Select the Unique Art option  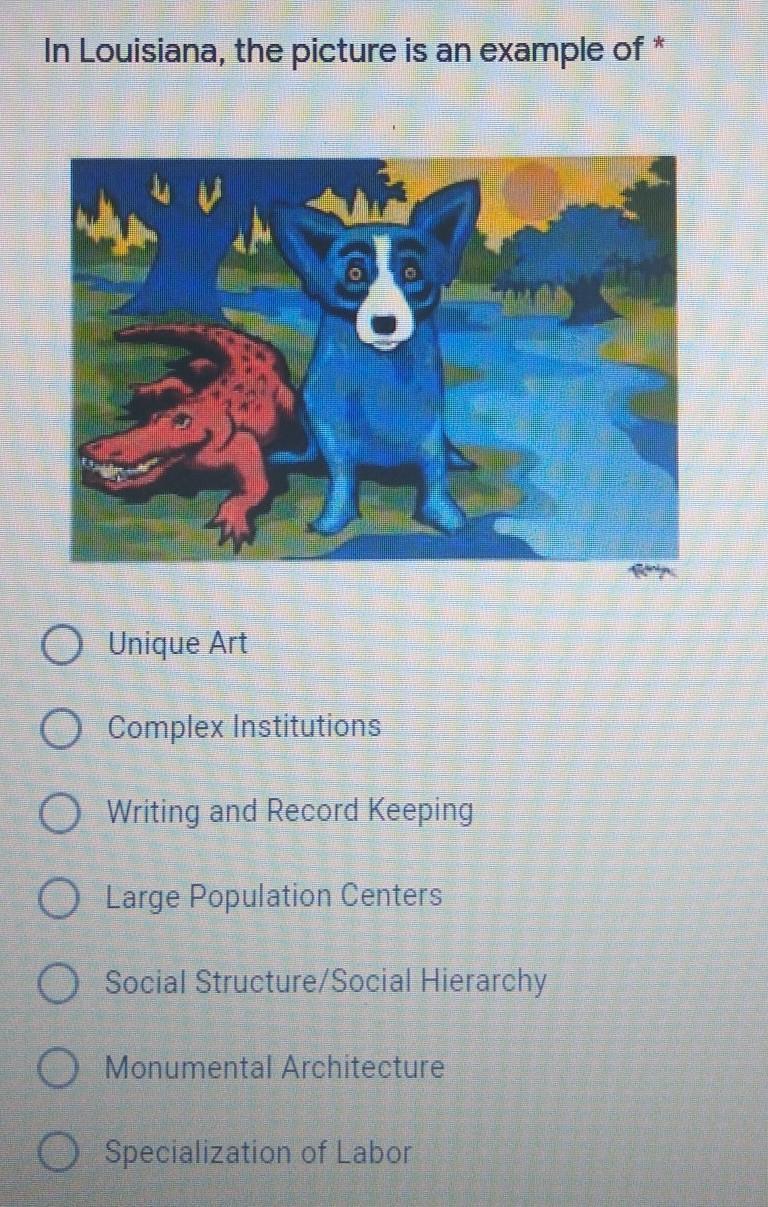62,646
